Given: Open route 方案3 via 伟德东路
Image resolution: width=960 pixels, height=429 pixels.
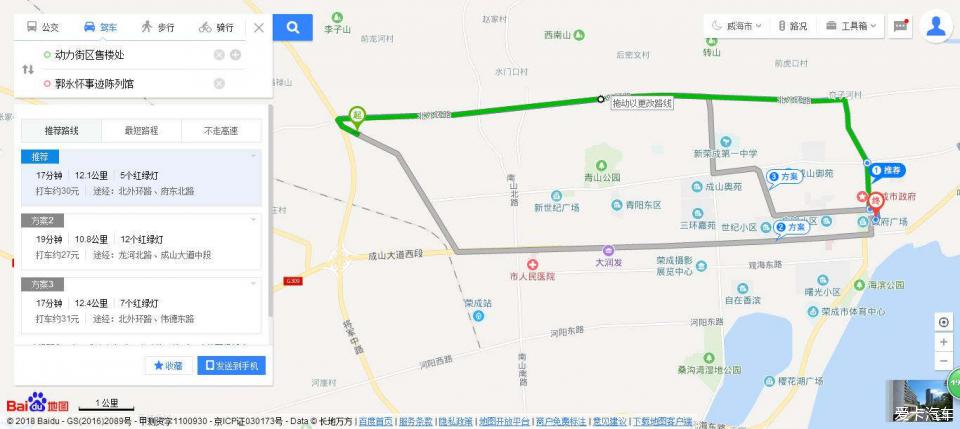Looking at the screenshot, I should pyautogui.click(x=140, y=303).
